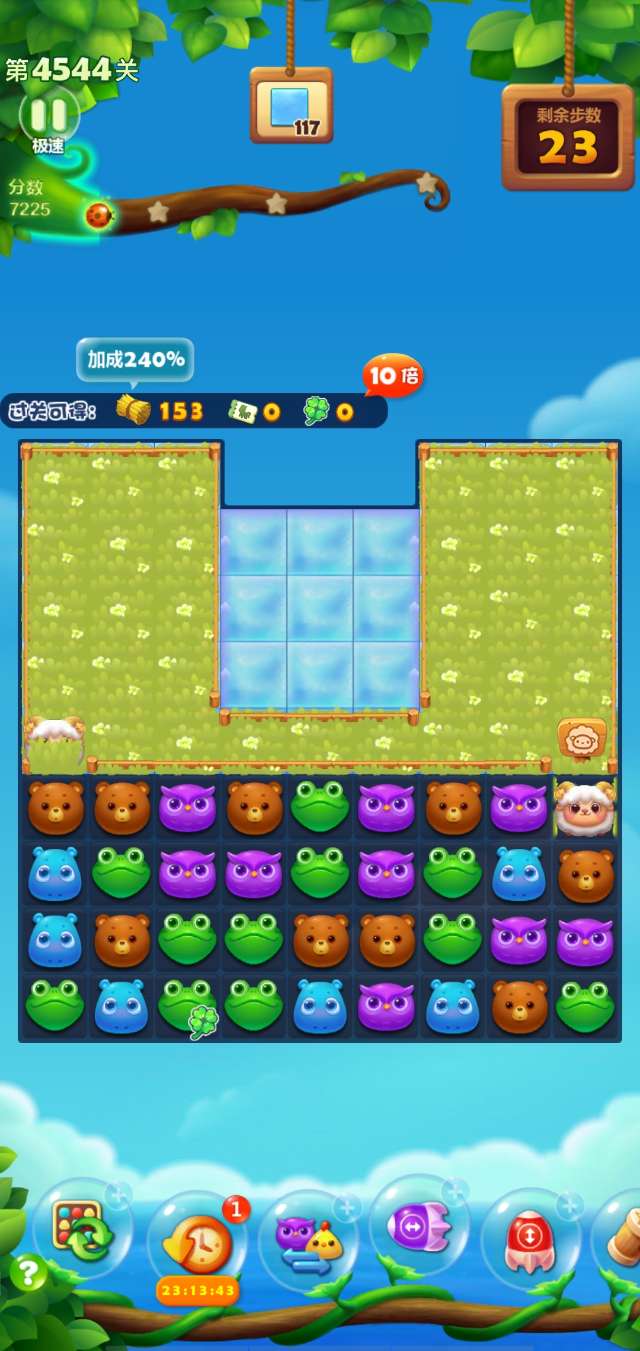Open the help question mark
The image size is (640, 1351).
[x=28, y=1273]
